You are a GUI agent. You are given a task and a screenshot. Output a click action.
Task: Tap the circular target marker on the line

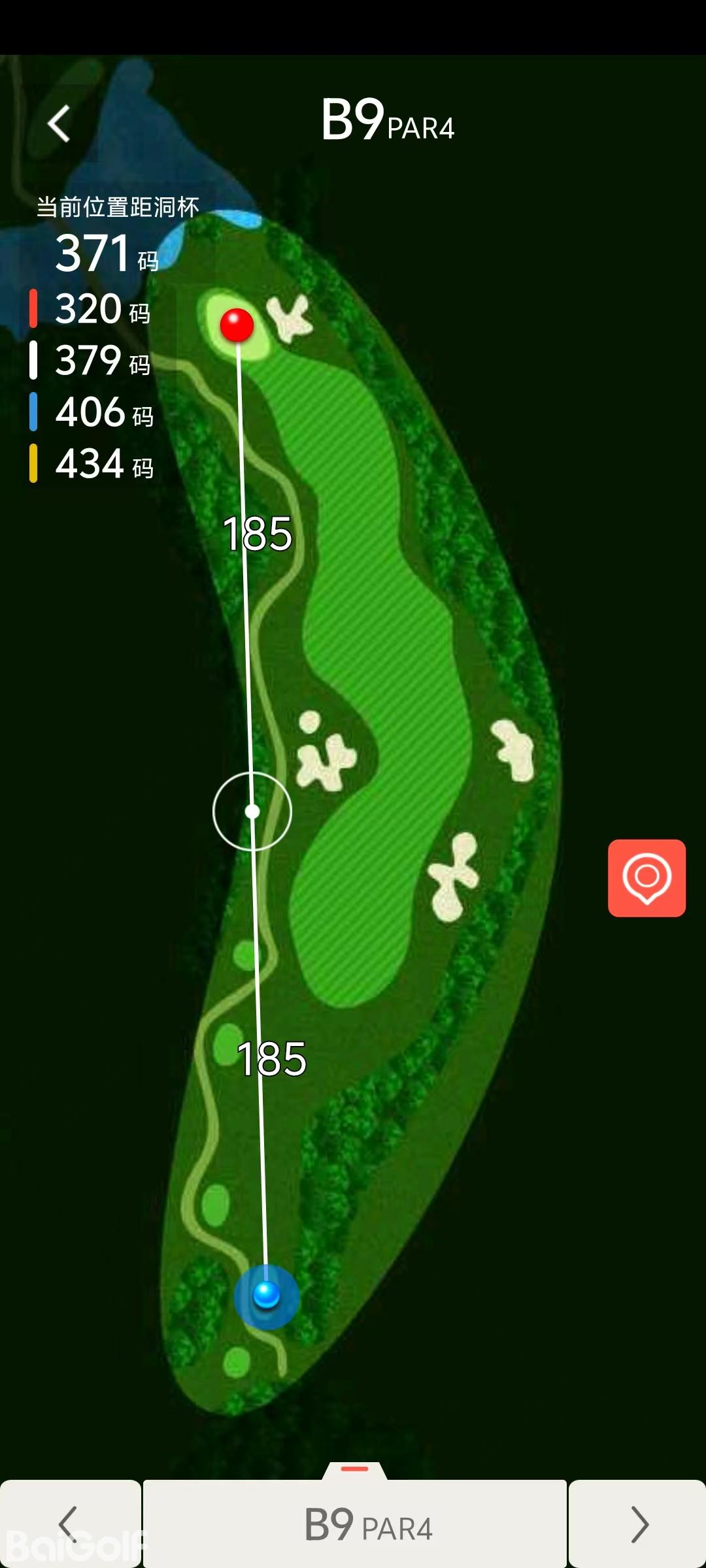pyautogui.click(x=252, y=811)
